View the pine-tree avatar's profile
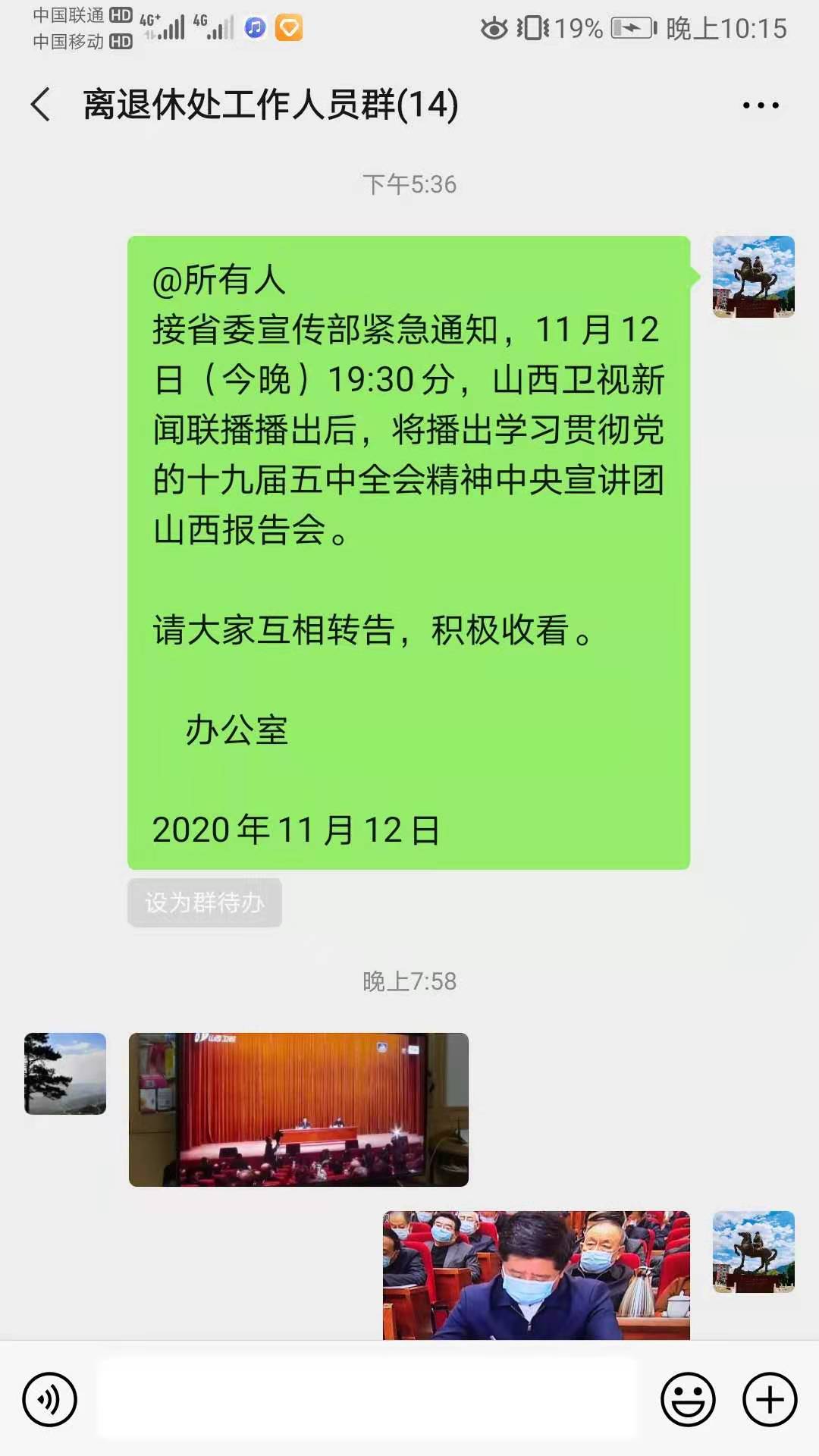 tap(65, 1074)
